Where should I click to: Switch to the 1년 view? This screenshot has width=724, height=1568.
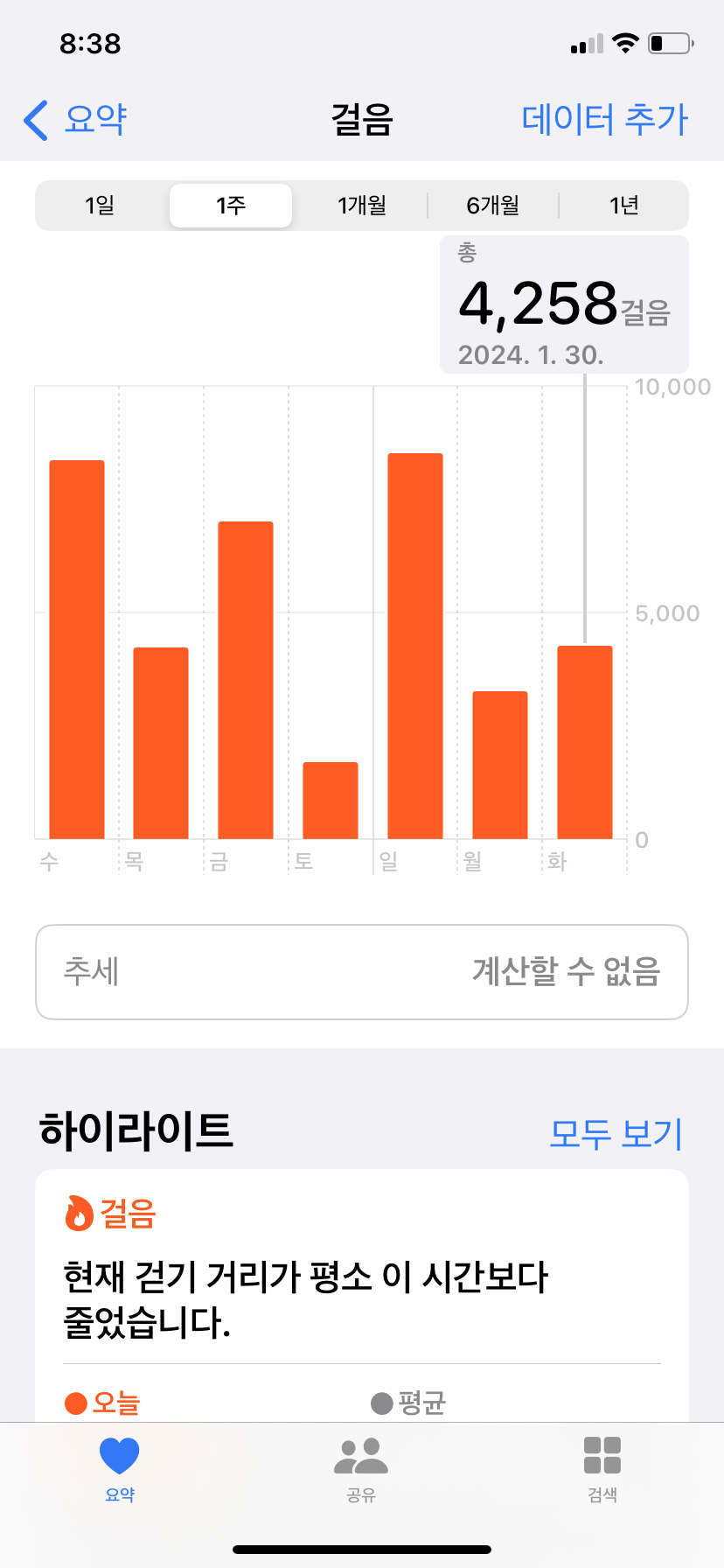(624, 206)
